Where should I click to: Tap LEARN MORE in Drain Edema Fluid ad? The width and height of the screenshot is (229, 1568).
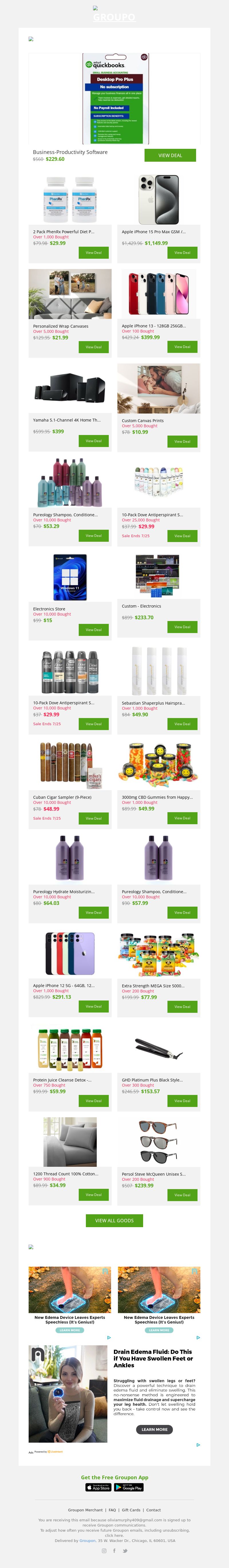[x=155, y=1429]
